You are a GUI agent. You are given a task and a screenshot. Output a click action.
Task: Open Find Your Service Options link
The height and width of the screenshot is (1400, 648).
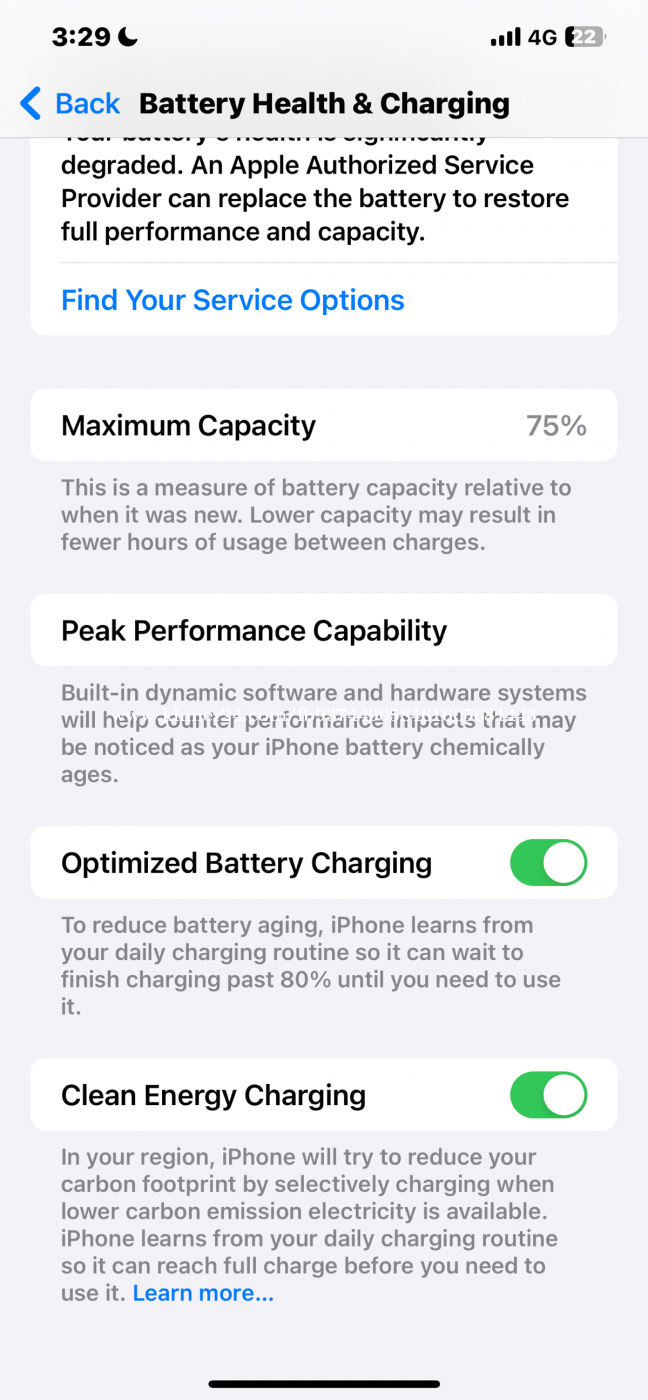coord(233,300)
